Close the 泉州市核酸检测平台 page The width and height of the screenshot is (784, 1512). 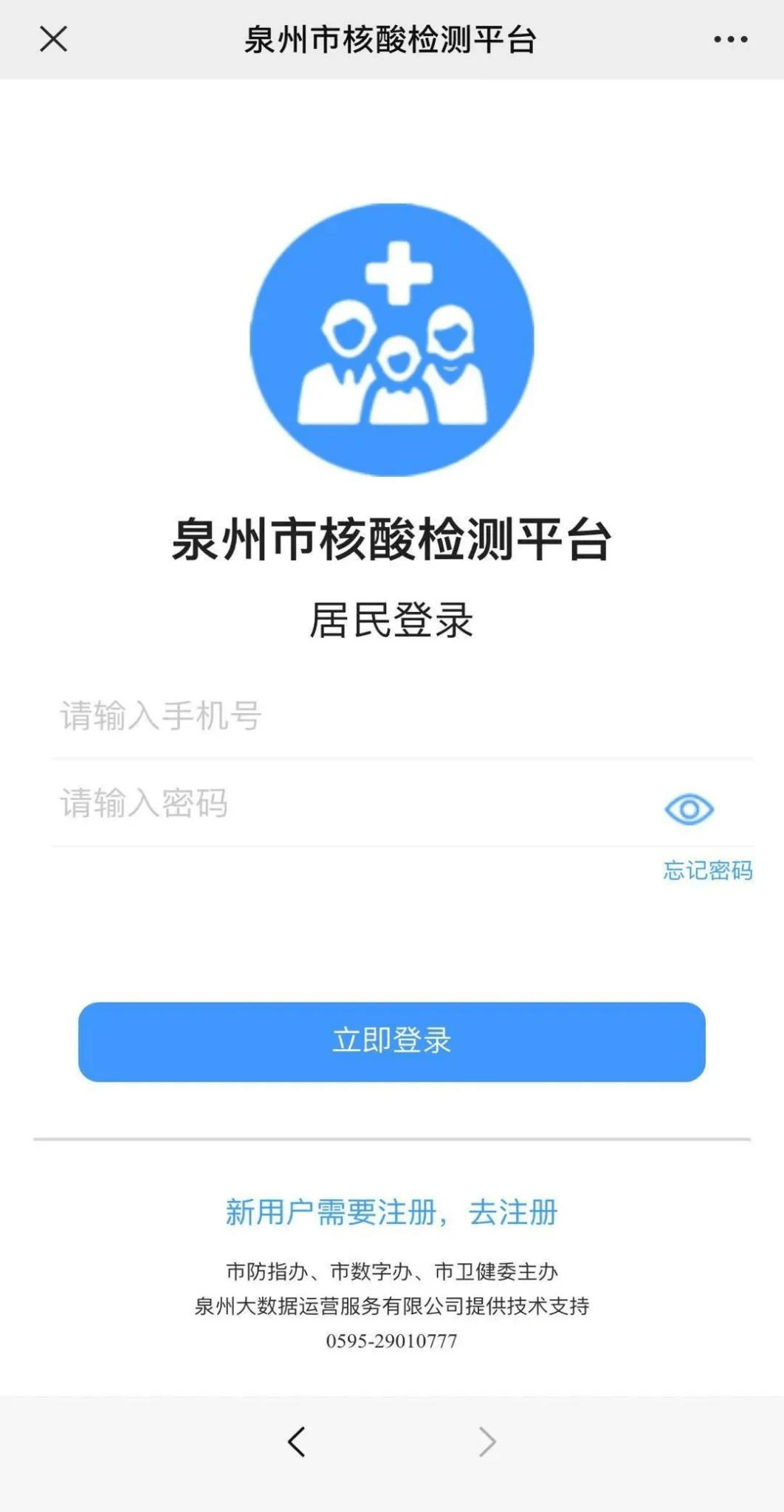tap(53, 39)
